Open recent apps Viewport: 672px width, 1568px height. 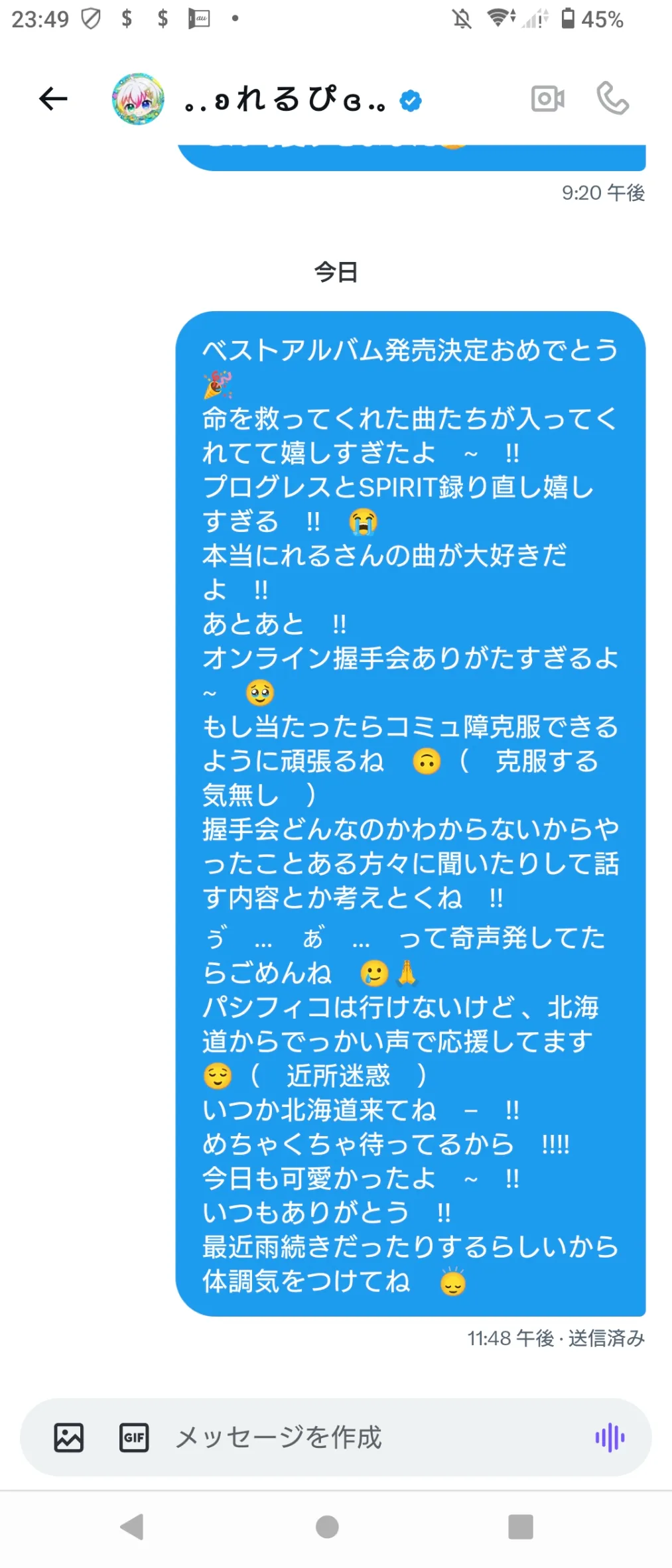[x=521, y=1526]
